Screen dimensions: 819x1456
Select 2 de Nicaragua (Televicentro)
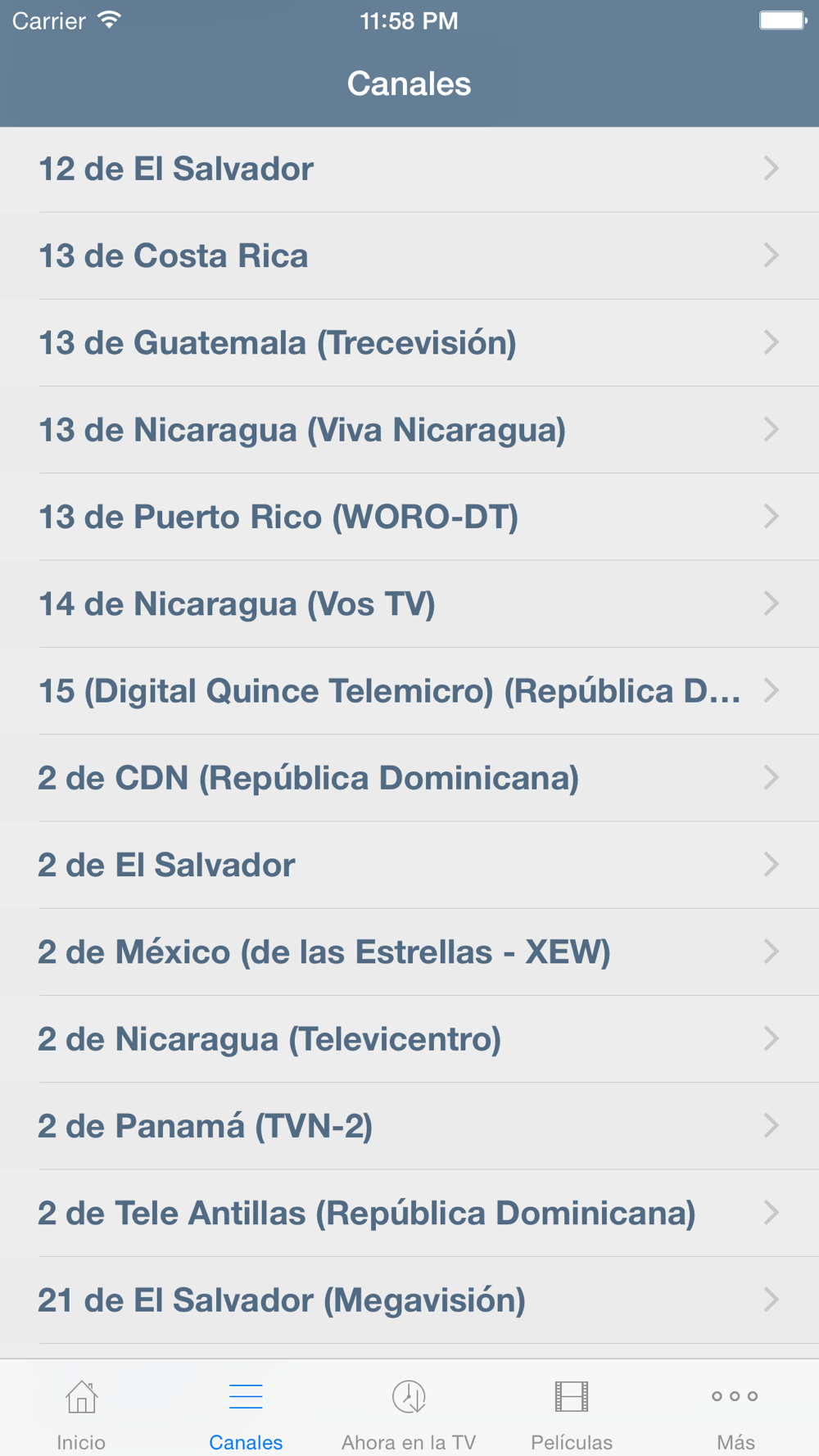pos(409,1039)
